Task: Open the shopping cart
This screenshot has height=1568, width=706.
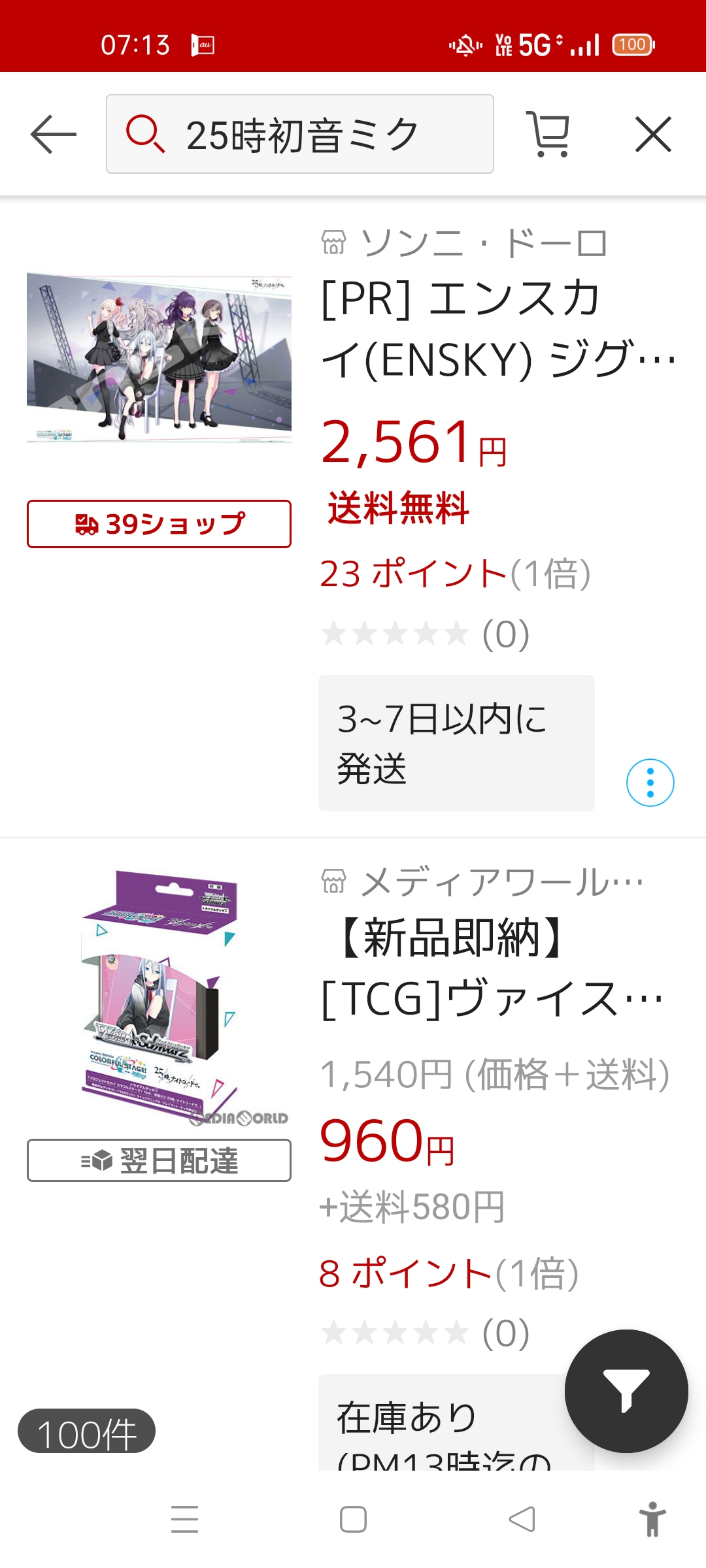Action: point(548,135)
